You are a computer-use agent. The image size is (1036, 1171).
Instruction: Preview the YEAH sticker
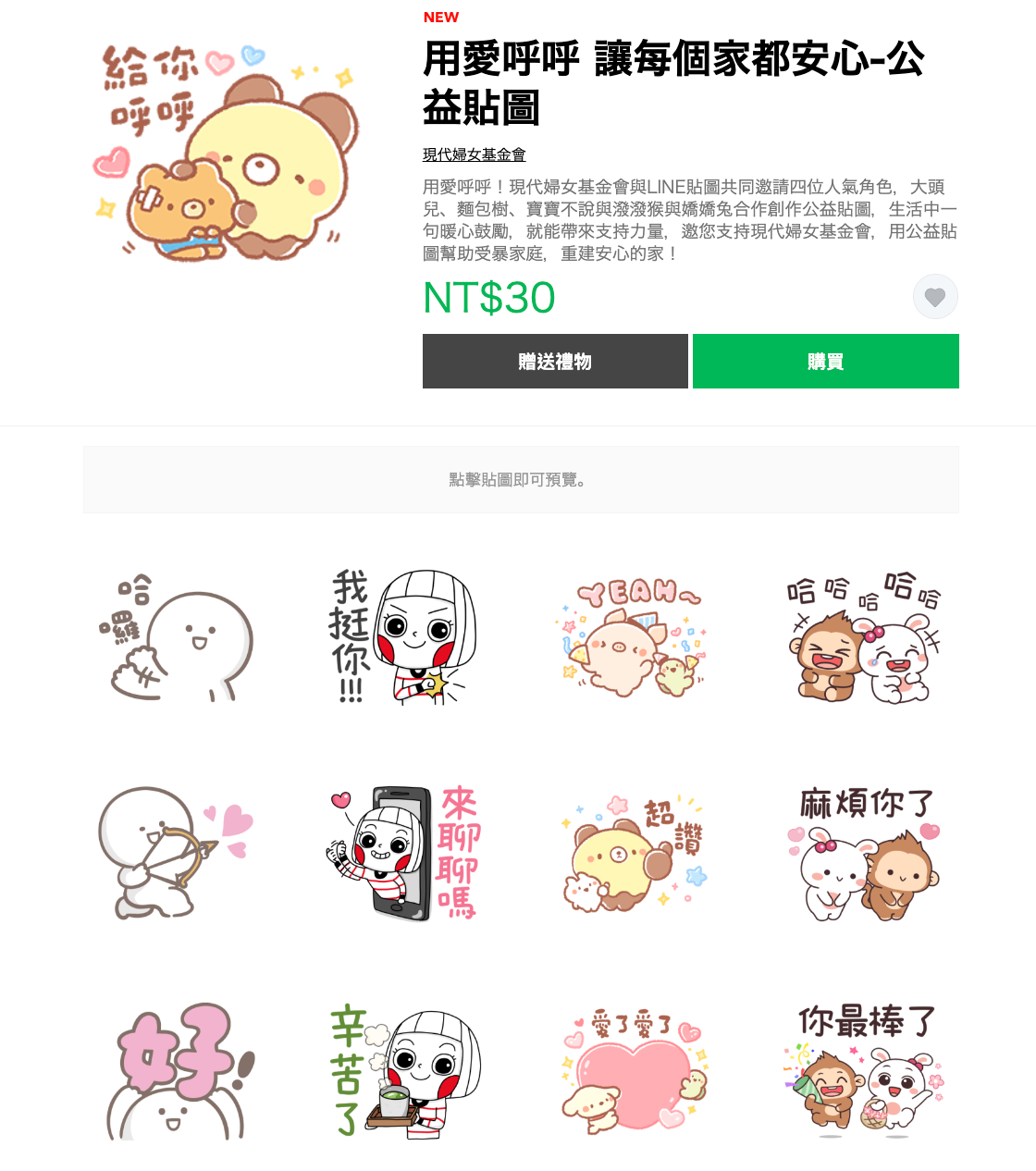point(634,638)
